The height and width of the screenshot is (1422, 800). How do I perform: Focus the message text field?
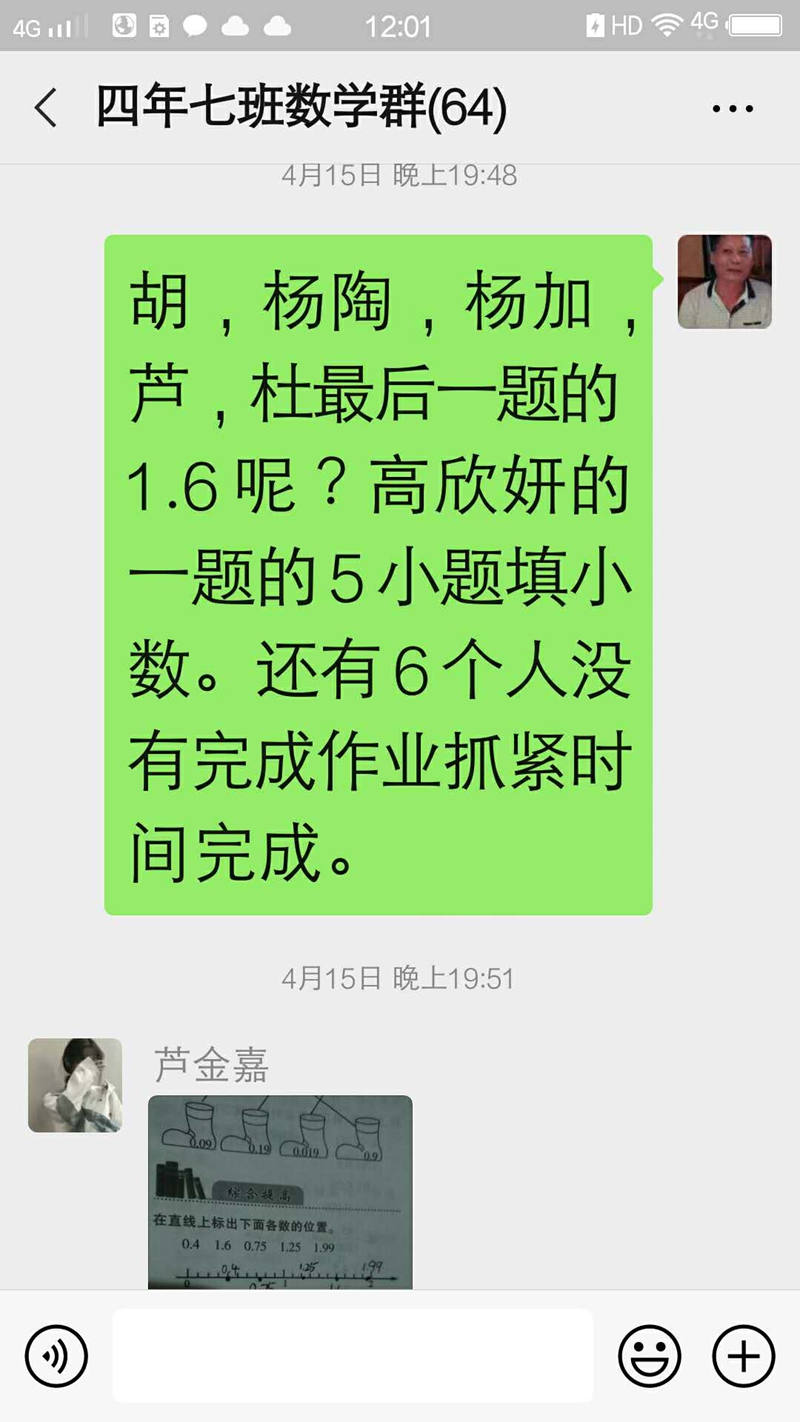(x=352, y=1356)
